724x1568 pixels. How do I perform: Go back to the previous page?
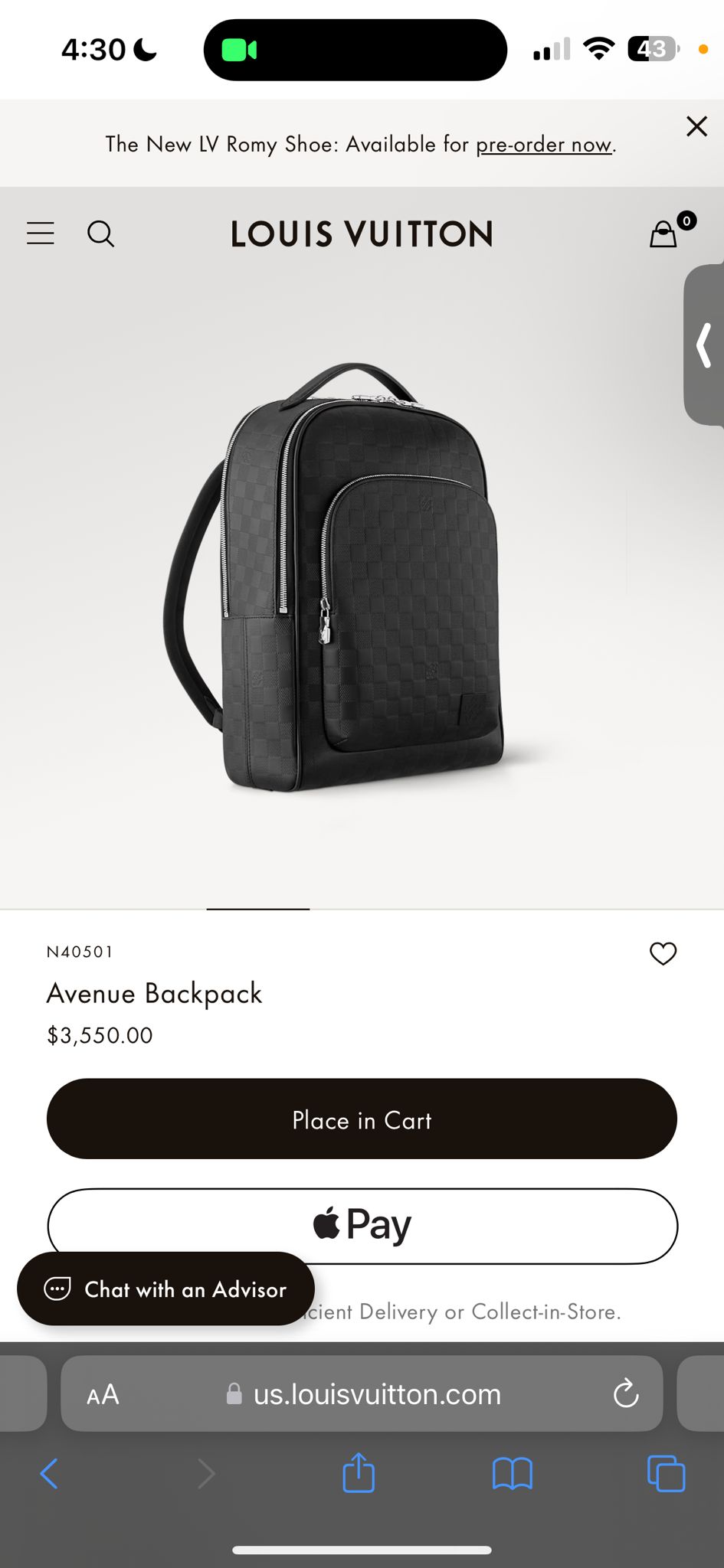pyautogui.click(x=49, y=1473)
